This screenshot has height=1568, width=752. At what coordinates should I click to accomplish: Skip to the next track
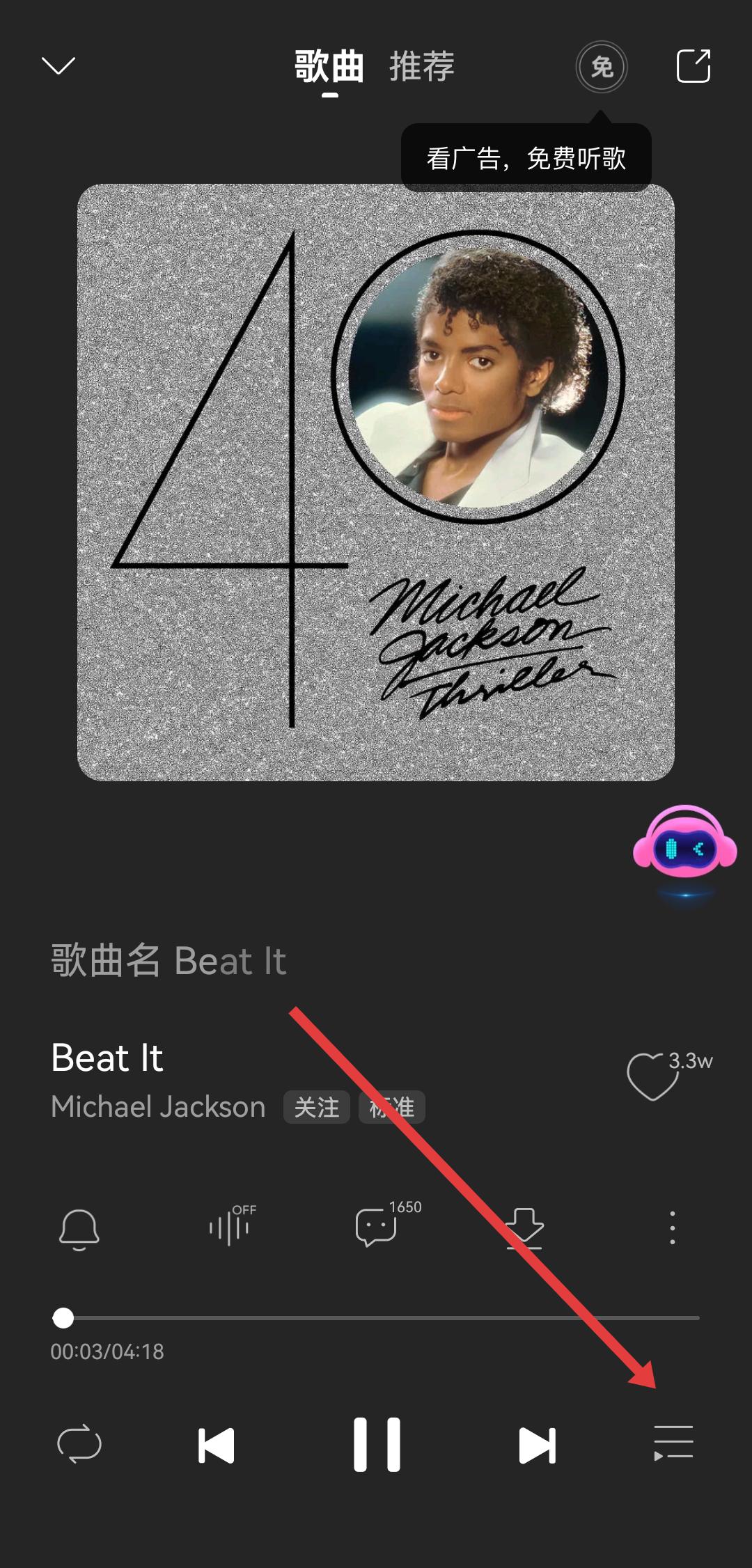point(538,1445)
